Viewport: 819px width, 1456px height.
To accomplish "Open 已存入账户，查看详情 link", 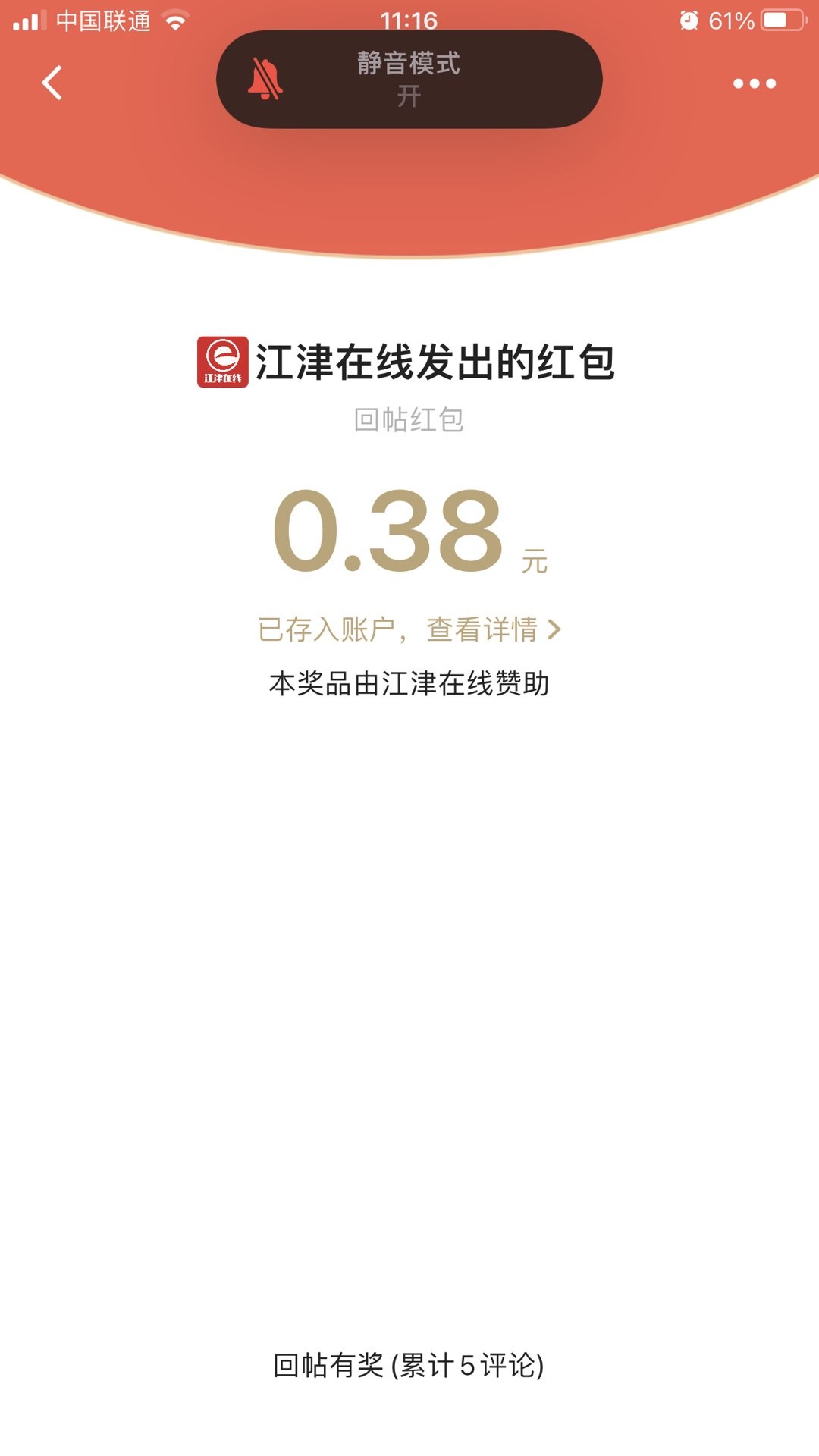I will (409, 629).
